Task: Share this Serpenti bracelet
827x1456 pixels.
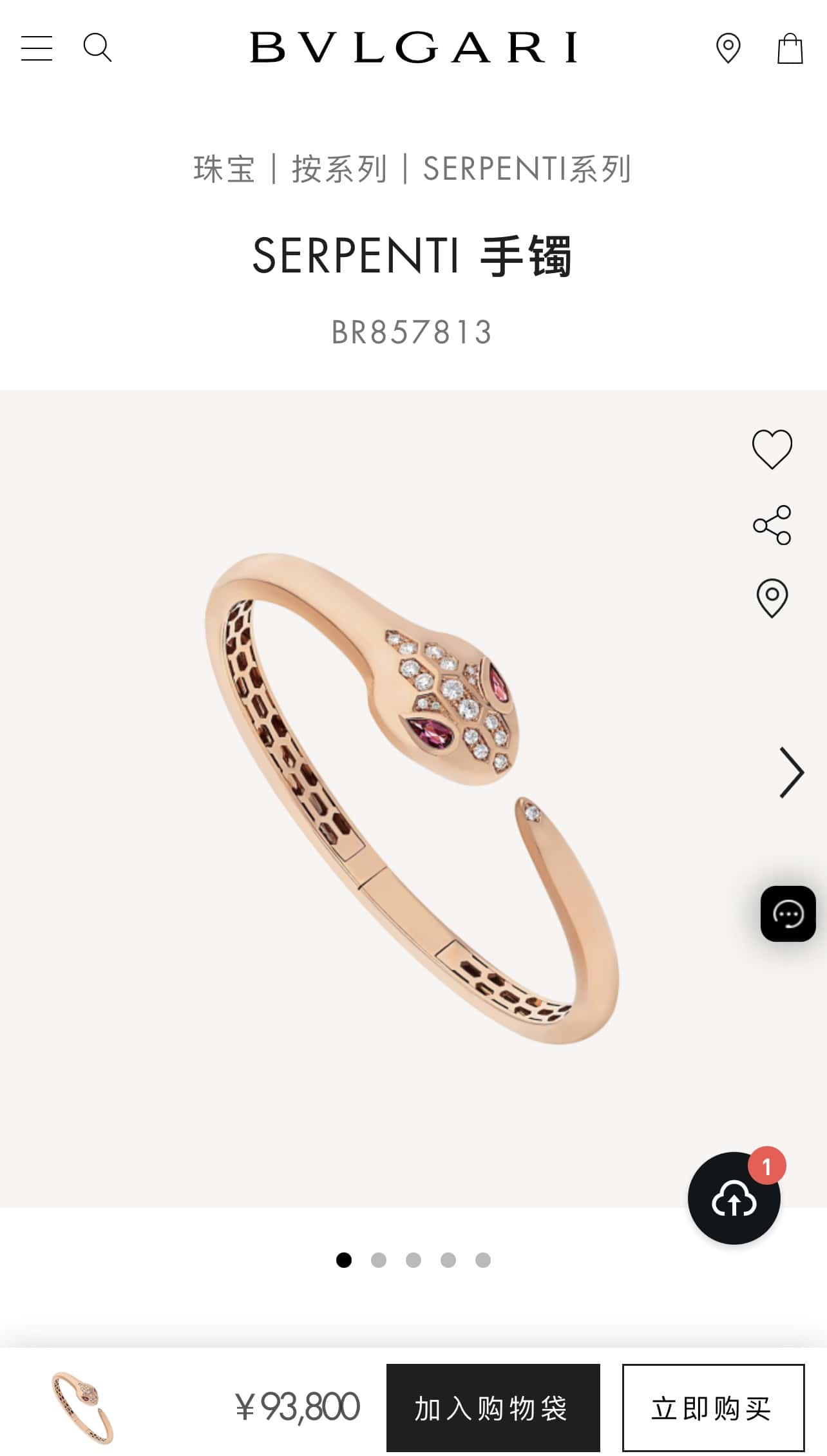Action: tap(772, 525)
